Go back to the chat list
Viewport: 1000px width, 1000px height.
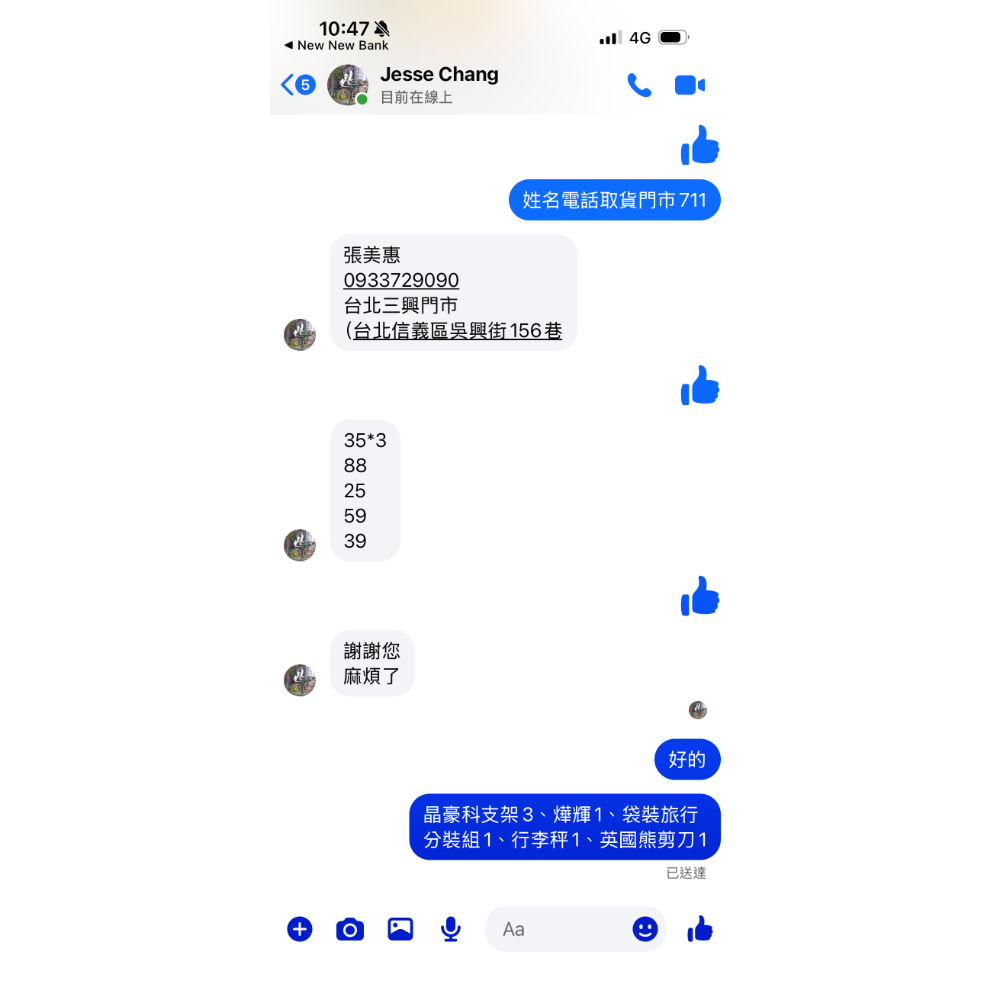(297, 85)
